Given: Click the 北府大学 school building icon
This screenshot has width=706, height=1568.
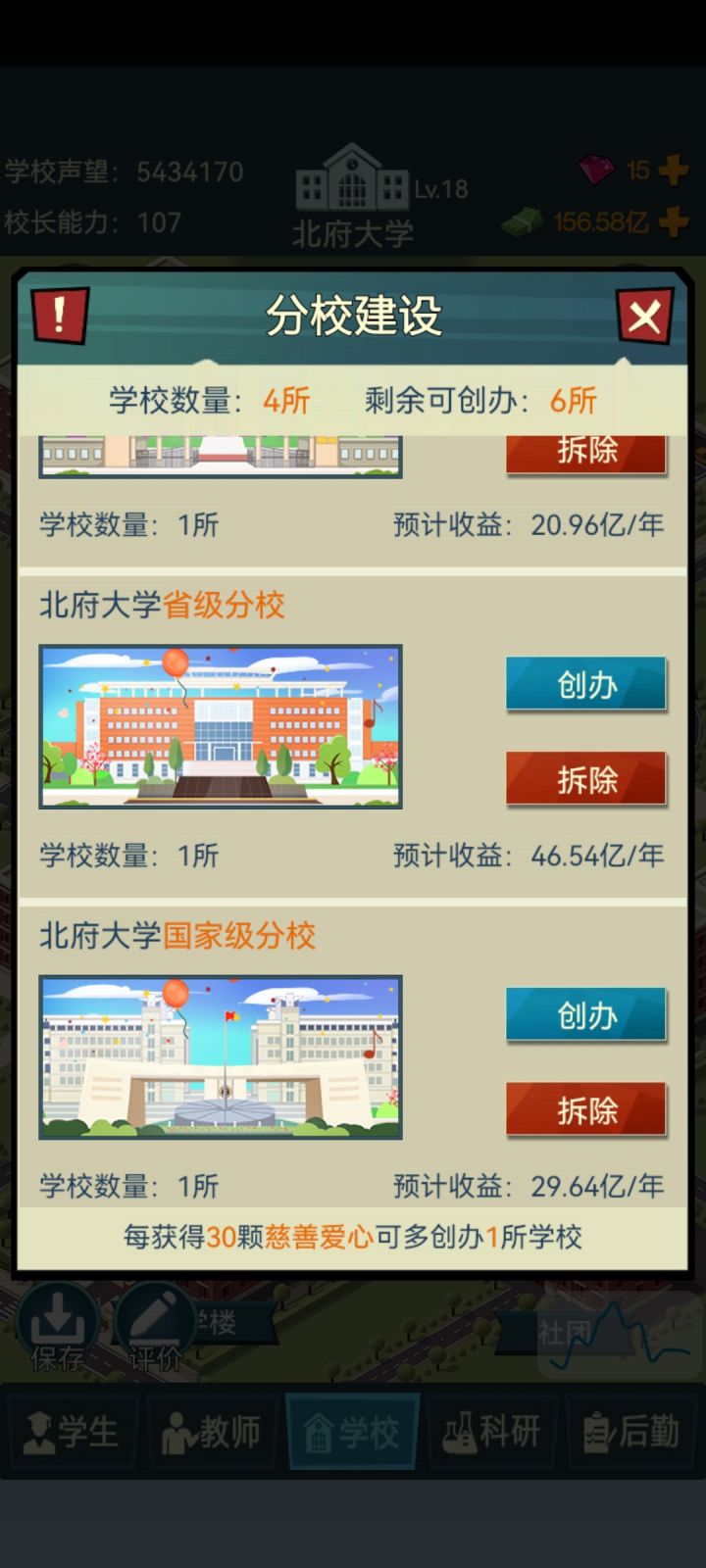Looking at the screenshot, I should pos(353,186).
